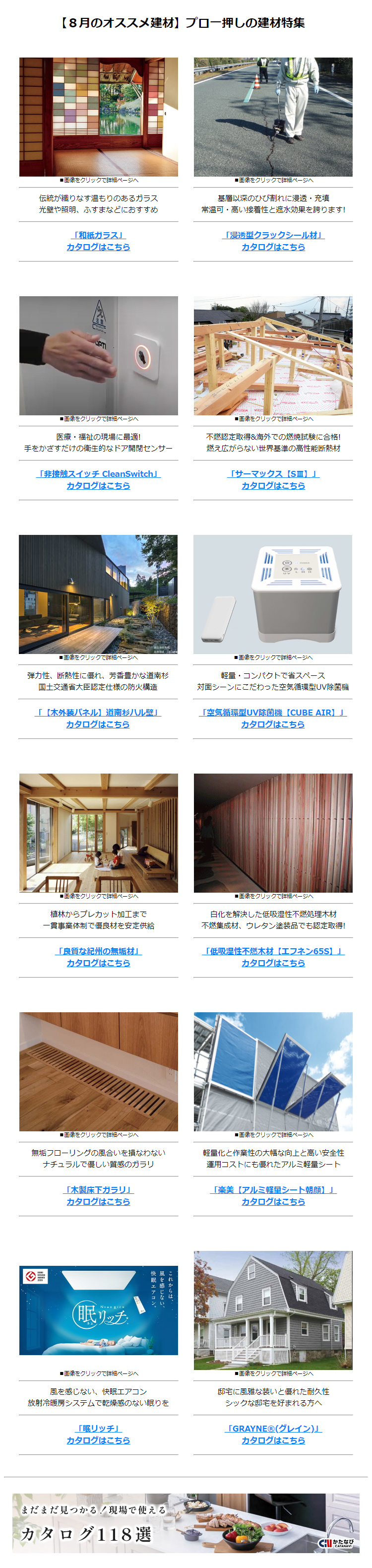Tap the touchless door switch image
This screenshot has height=1568, width=372.
coord(98,355)
